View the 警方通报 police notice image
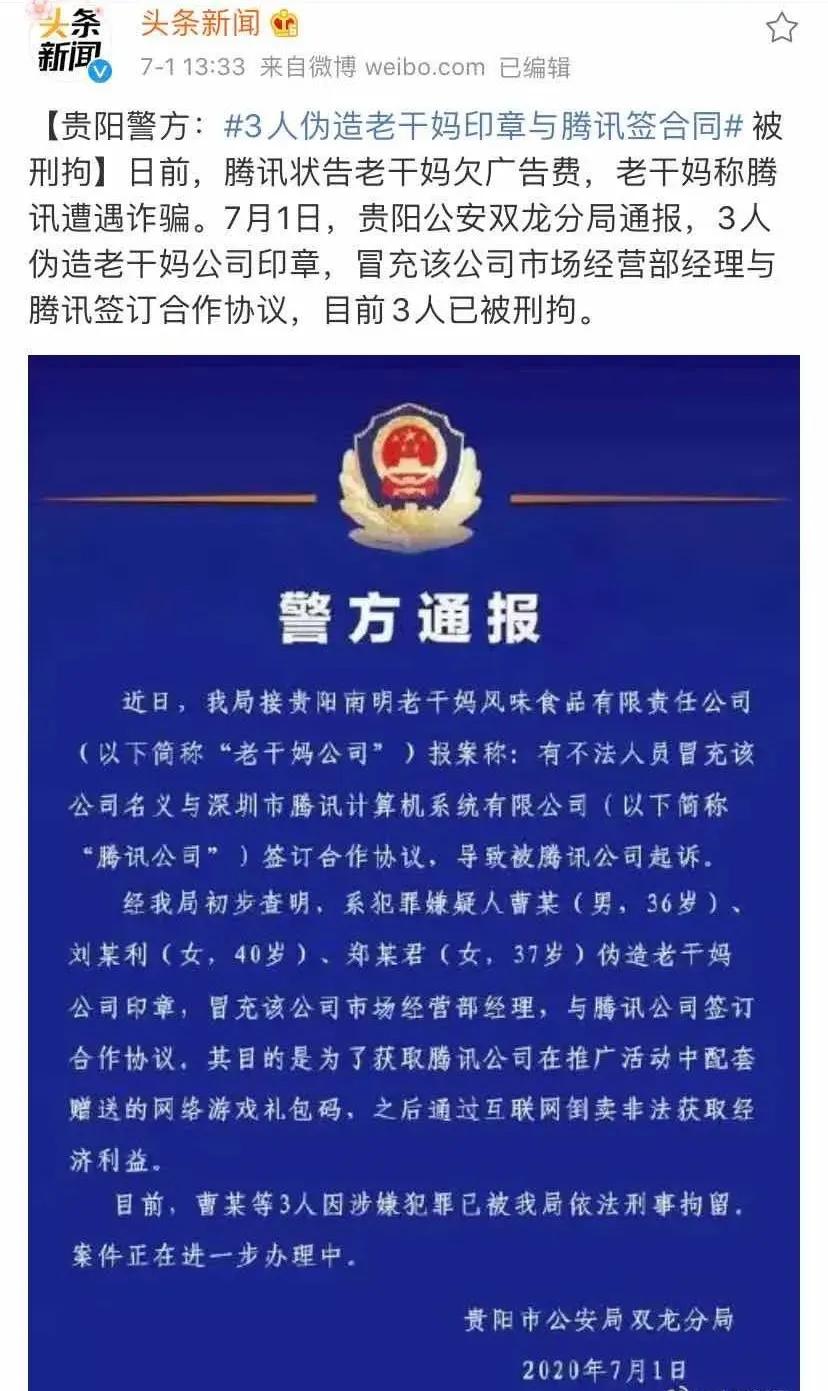This screenshot has height=1391, width=828. click(x=413, y=870)
